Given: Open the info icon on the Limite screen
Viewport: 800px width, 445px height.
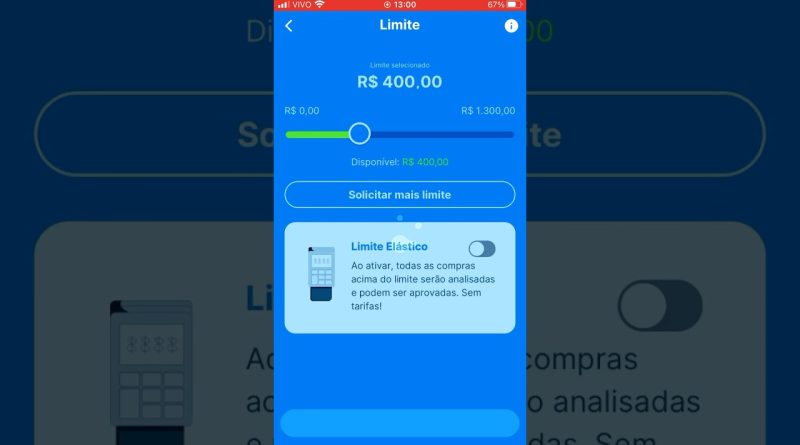Looking at the screenshot, I should click(511, 26).
